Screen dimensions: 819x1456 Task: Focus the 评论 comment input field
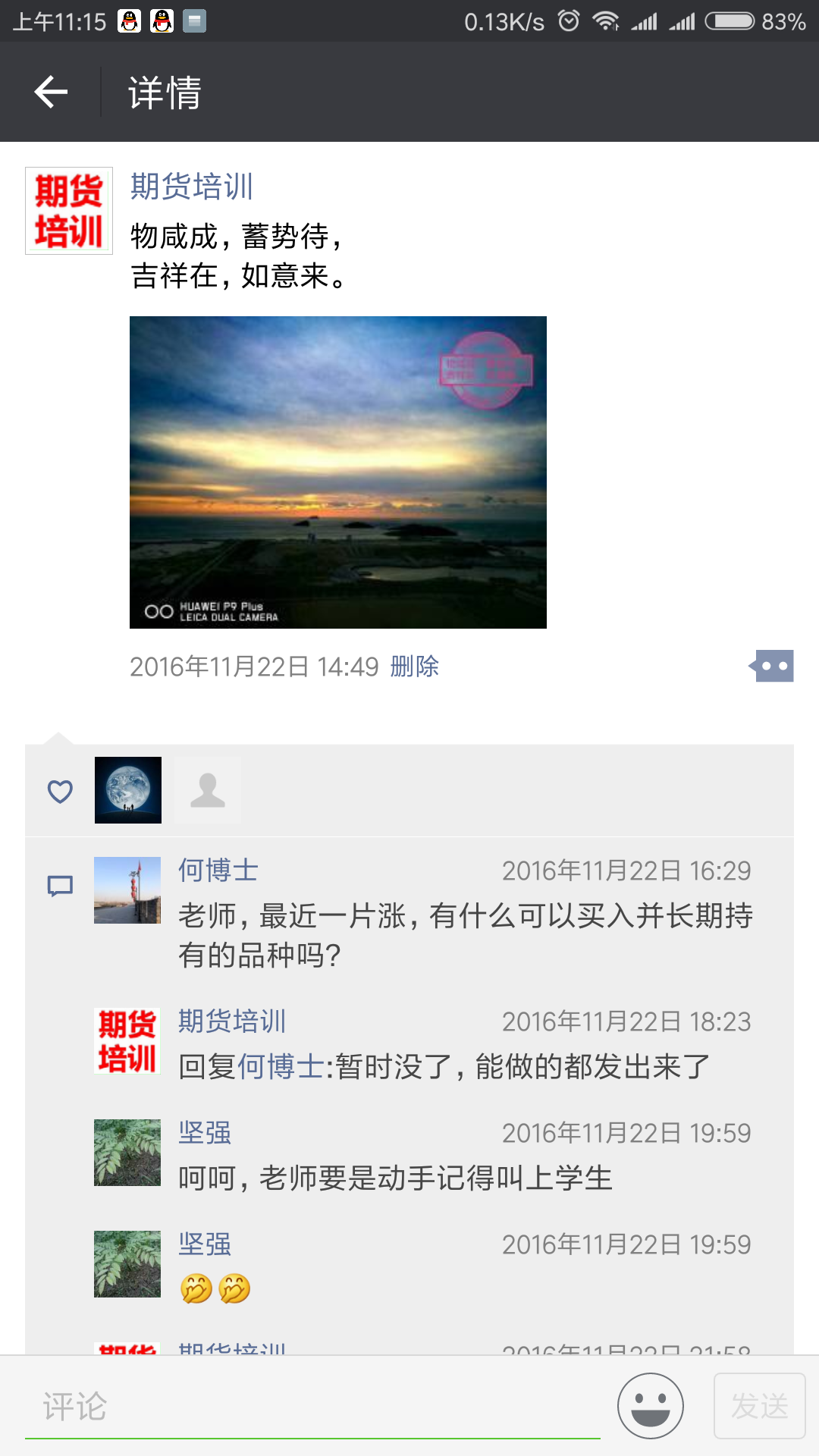coord(312,1407)
